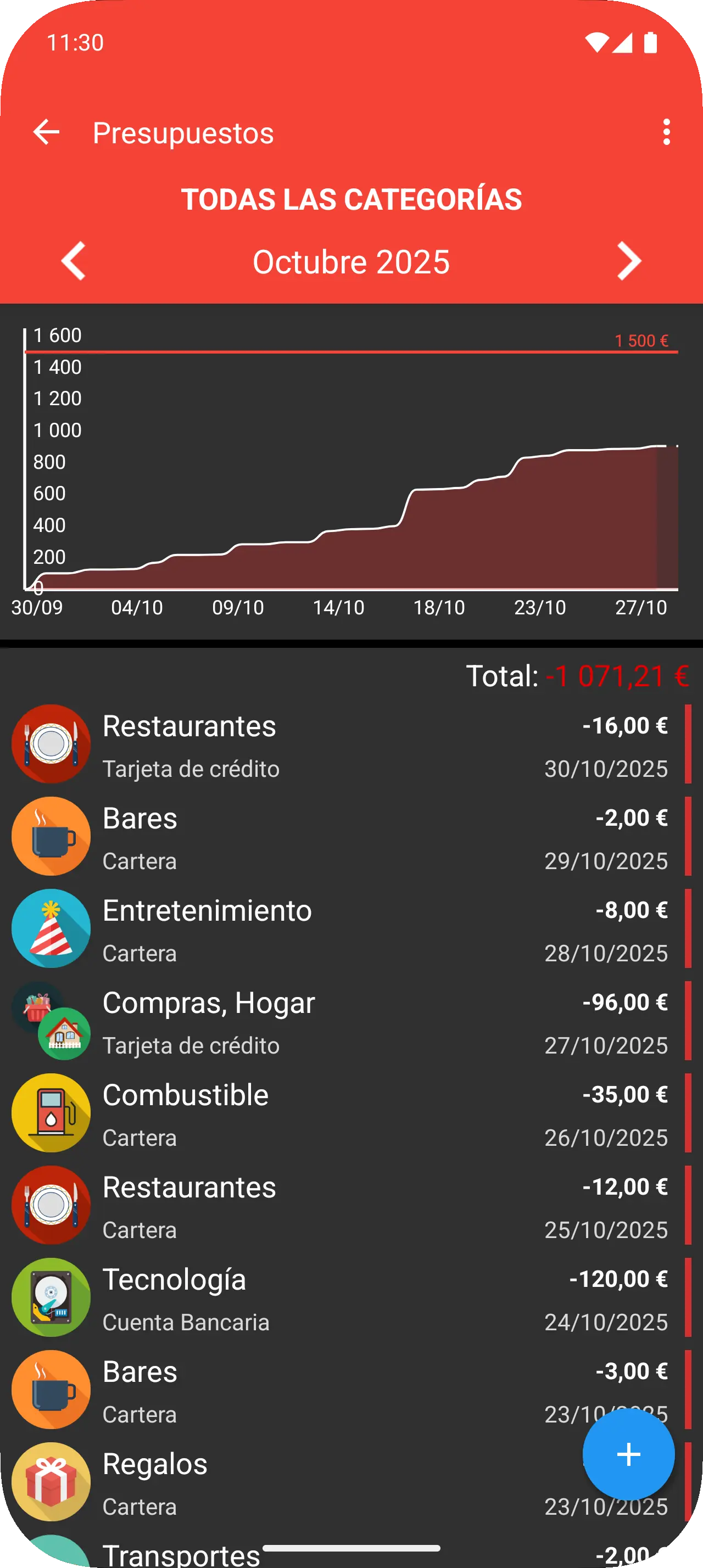Open the Restaurantes entry from 25/10/2025
This screenshot has height=1568, width=703.
click(x=347, y=1206)
